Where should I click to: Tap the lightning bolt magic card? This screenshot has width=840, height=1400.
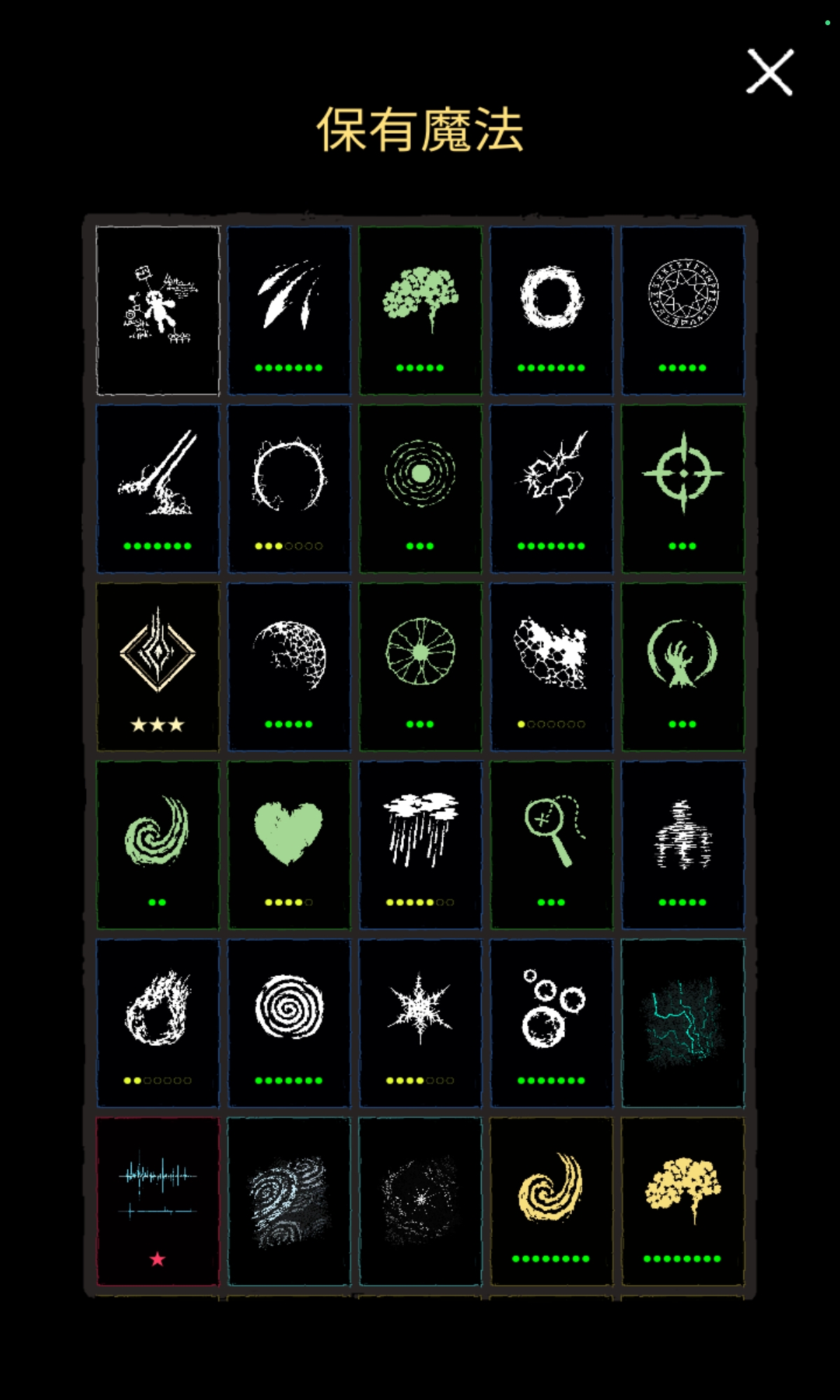click(551, 489)
